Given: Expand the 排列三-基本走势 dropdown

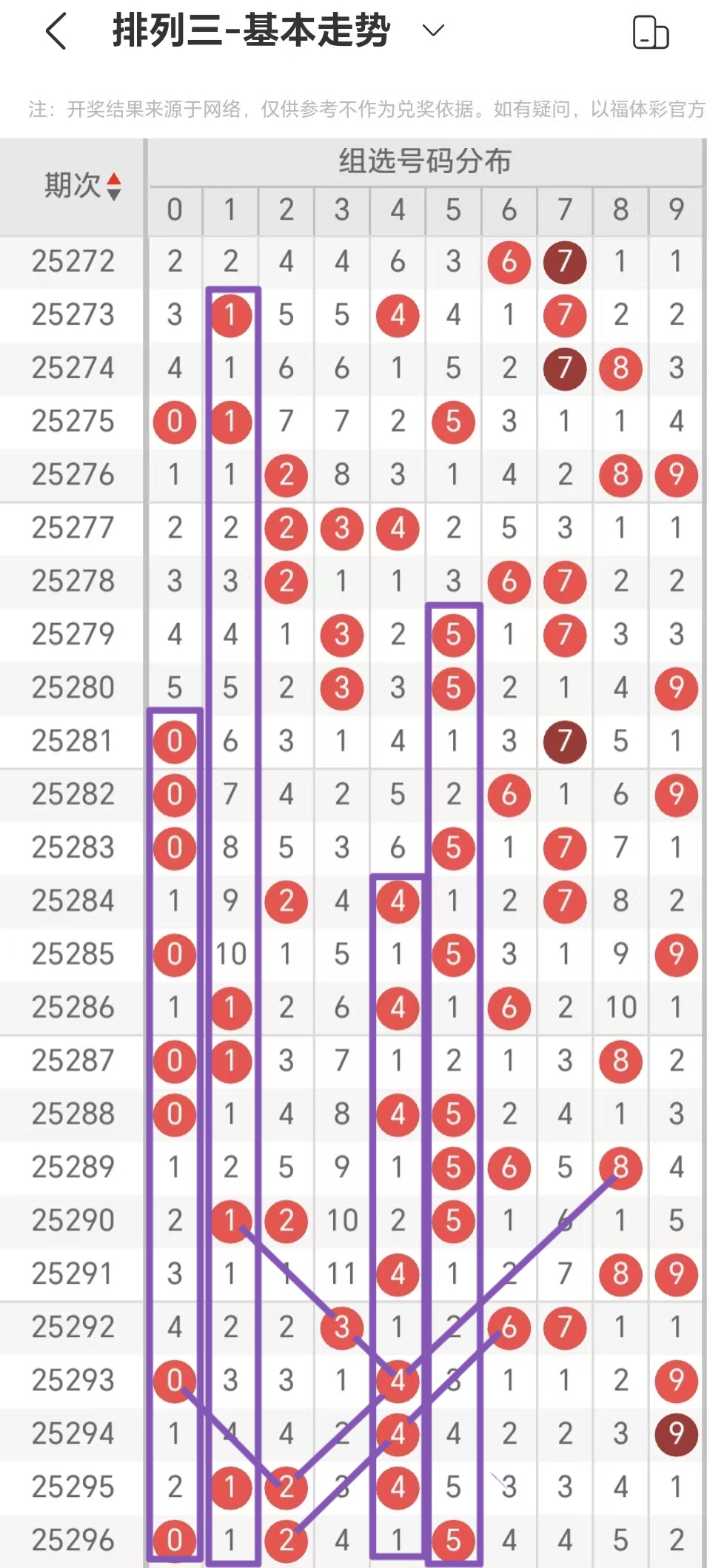Looking at the screenshot, I should coord(432,30).
